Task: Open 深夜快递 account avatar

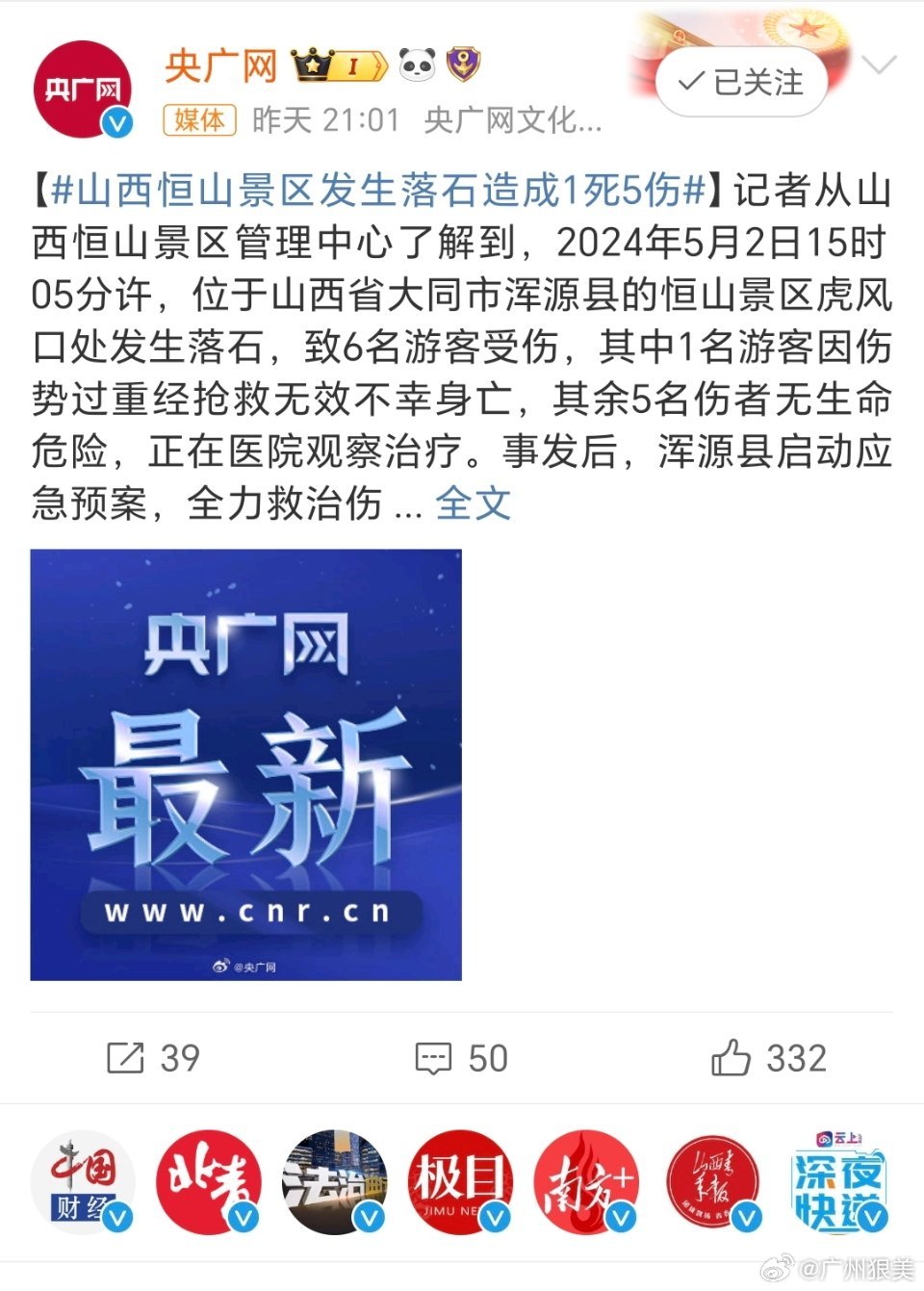Action: [838, 1183]
